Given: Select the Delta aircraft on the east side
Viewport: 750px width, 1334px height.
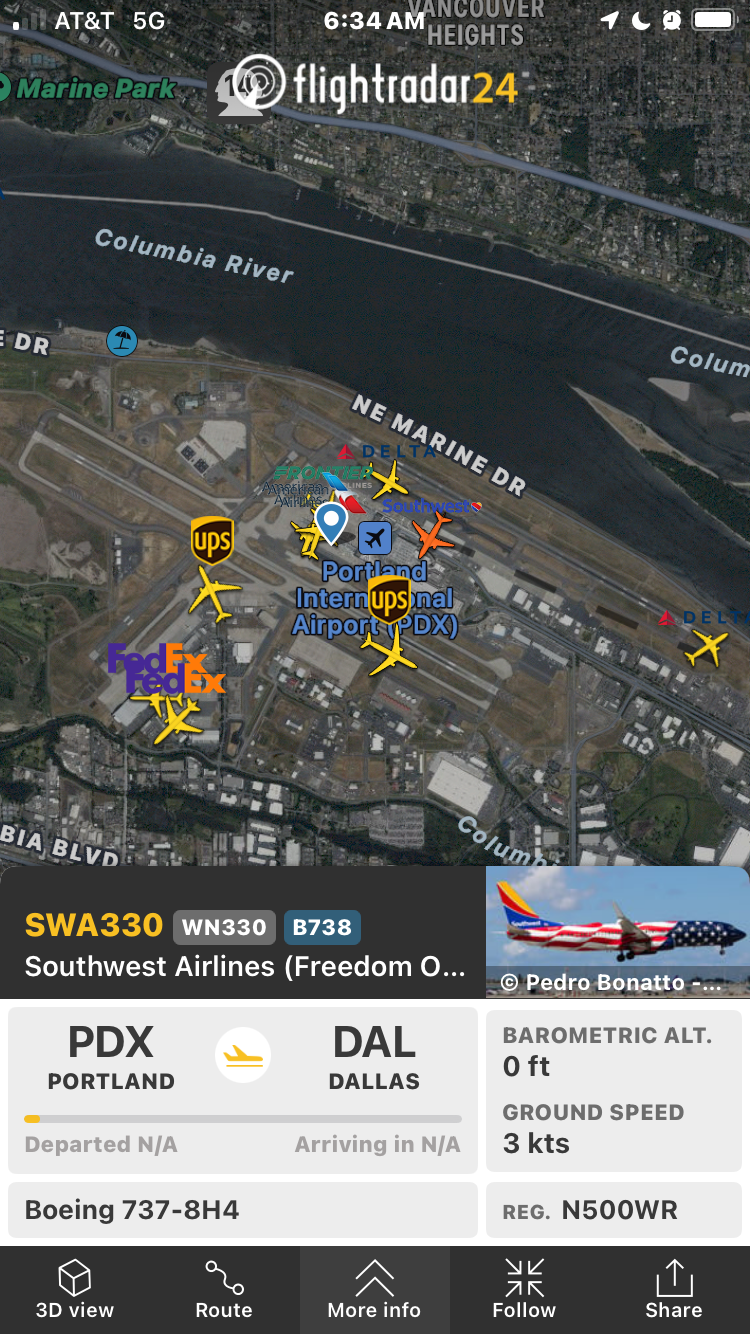Looking at the screenshot, I should pyautogui.click(x=706, y=648).
